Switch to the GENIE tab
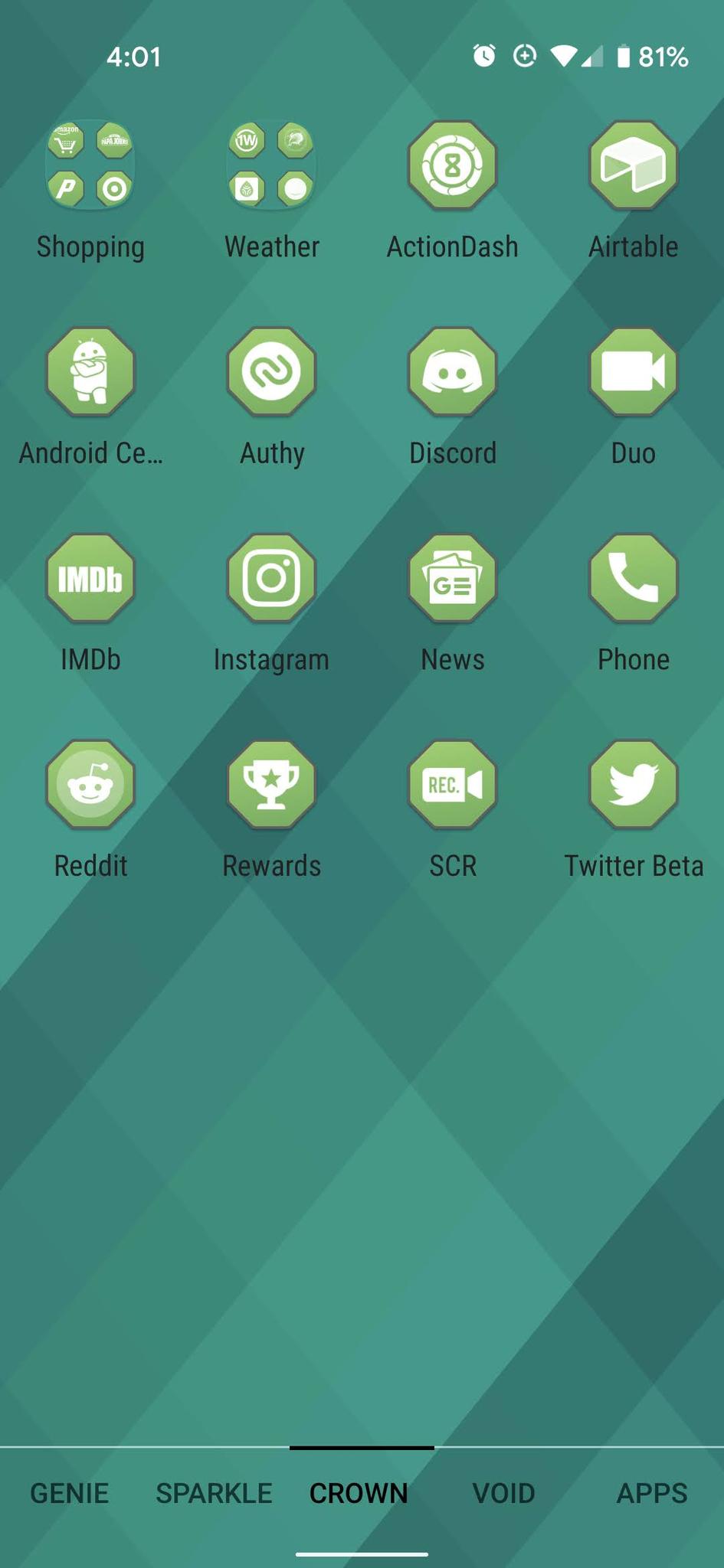The image size is (724, 1568). pyautogui.click(x=69, y=1492)
